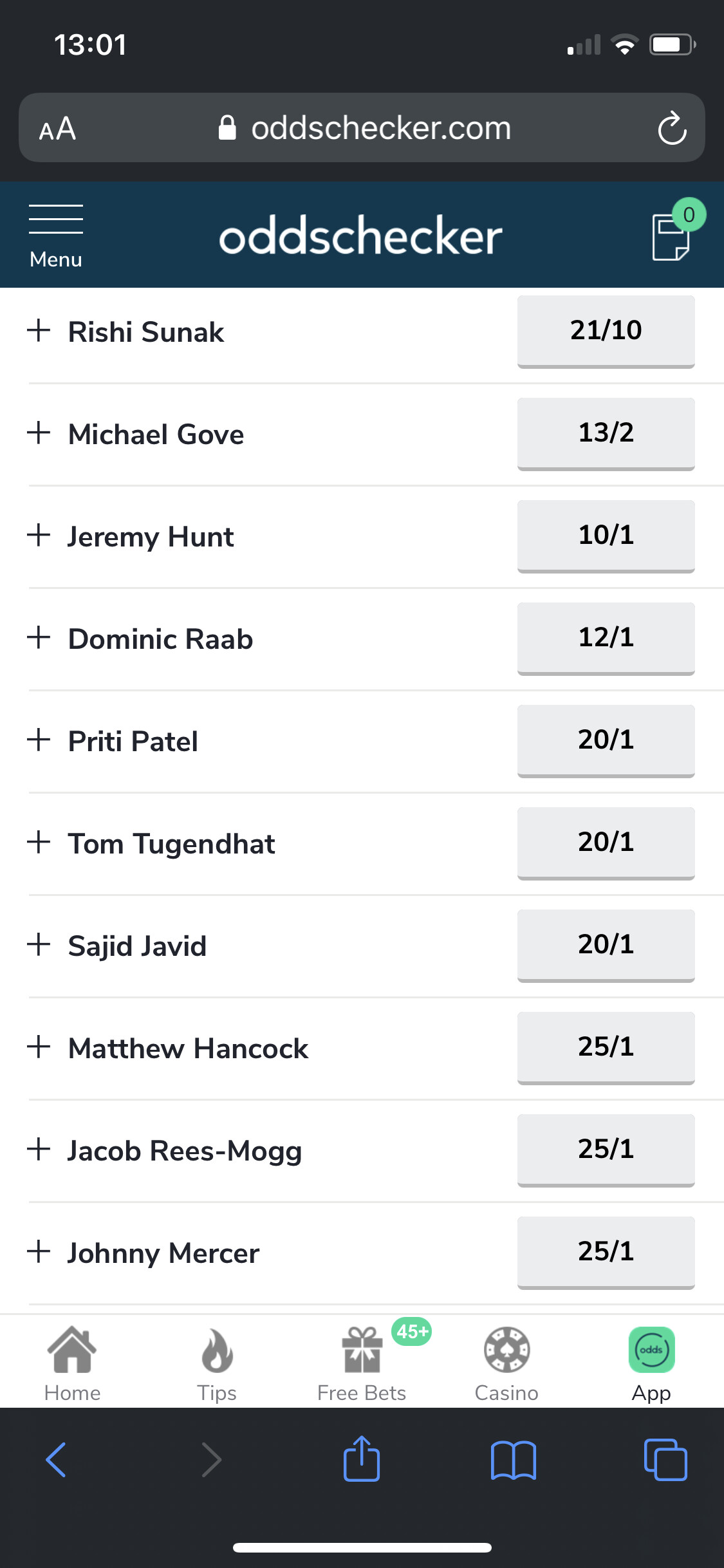
Task: Choose Matthew Hancock odds 25/1
Action: coord(606,1047)
